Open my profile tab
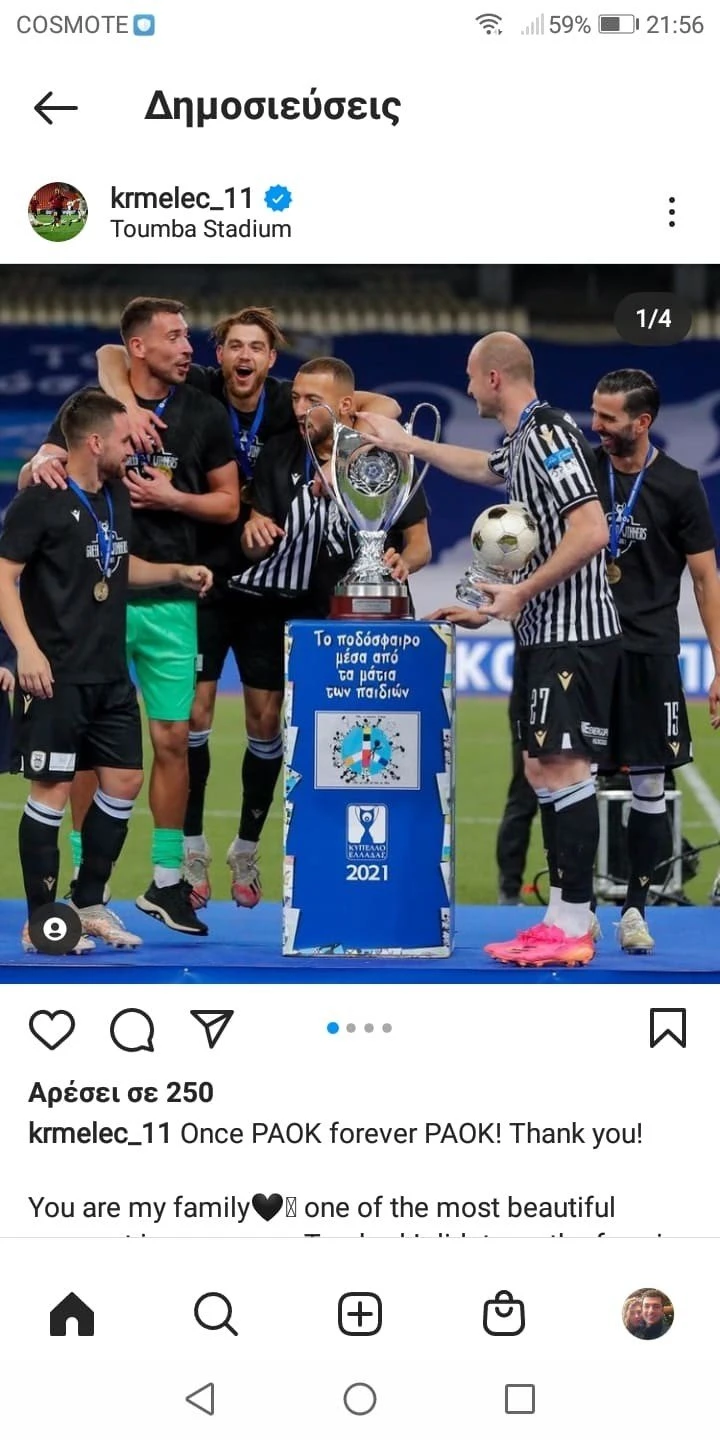 647,1314
